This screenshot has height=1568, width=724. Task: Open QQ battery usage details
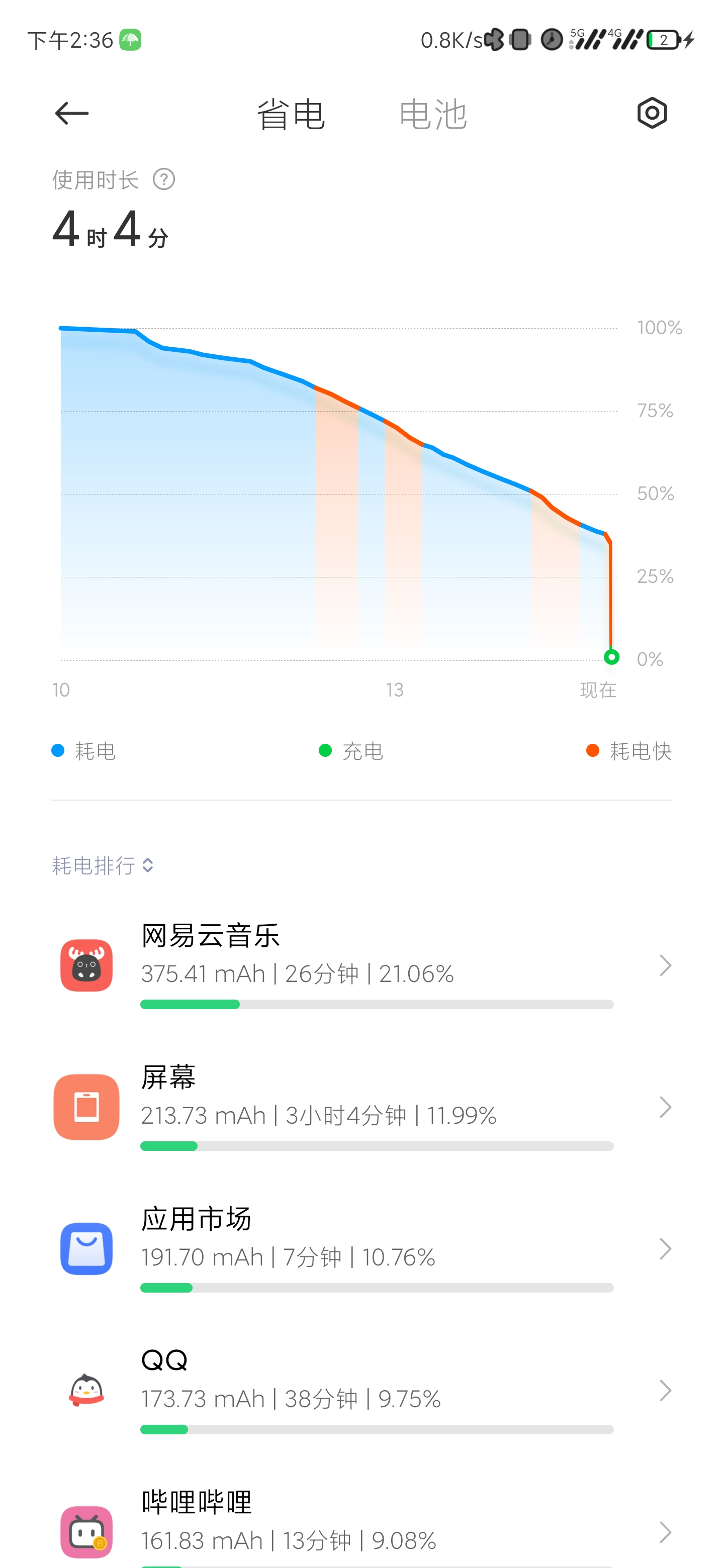(361, 1391)
